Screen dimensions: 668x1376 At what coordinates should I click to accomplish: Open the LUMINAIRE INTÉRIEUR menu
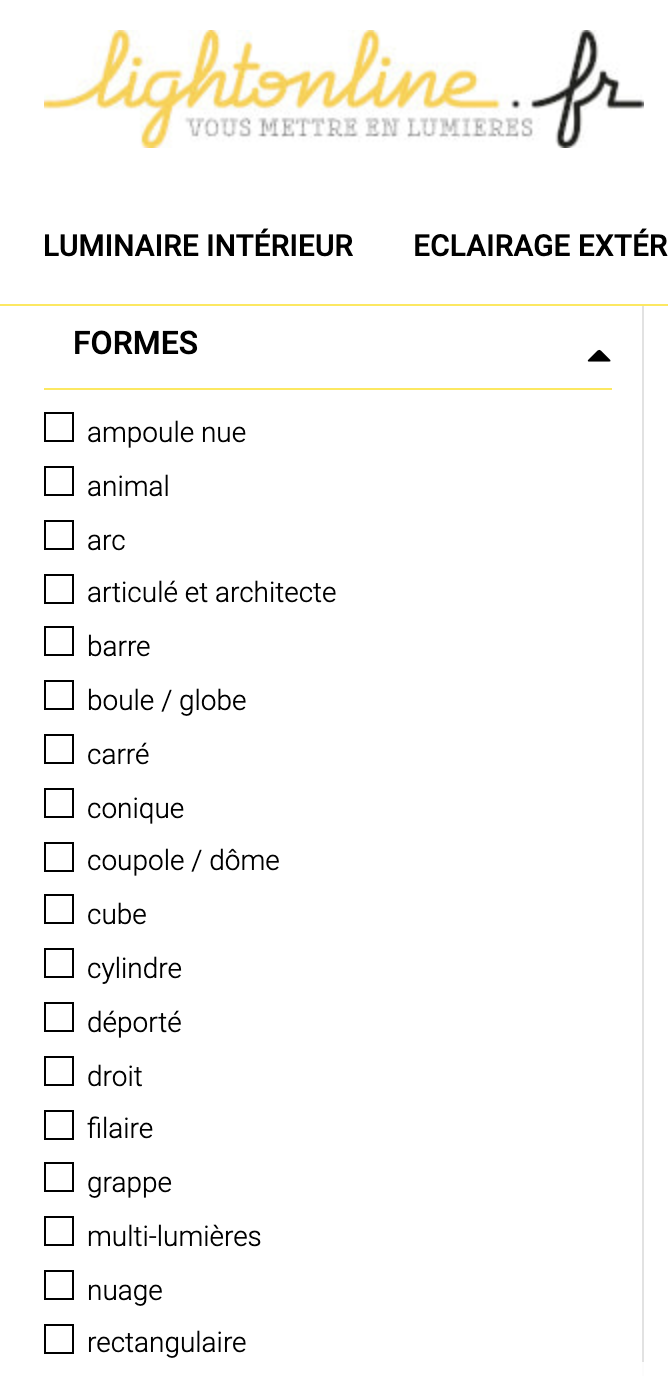point(198,246)
